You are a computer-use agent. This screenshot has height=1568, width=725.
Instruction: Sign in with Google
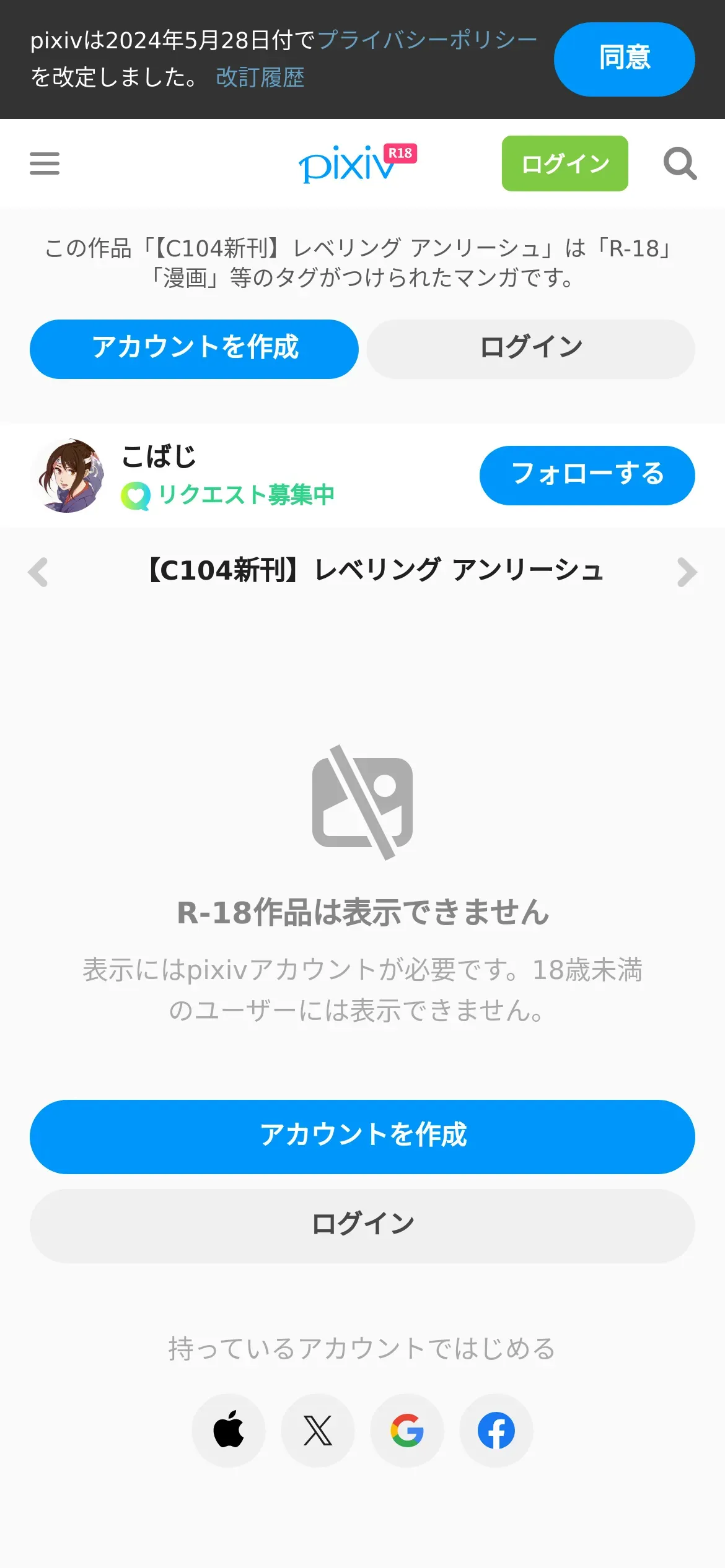click(407, 1431)
